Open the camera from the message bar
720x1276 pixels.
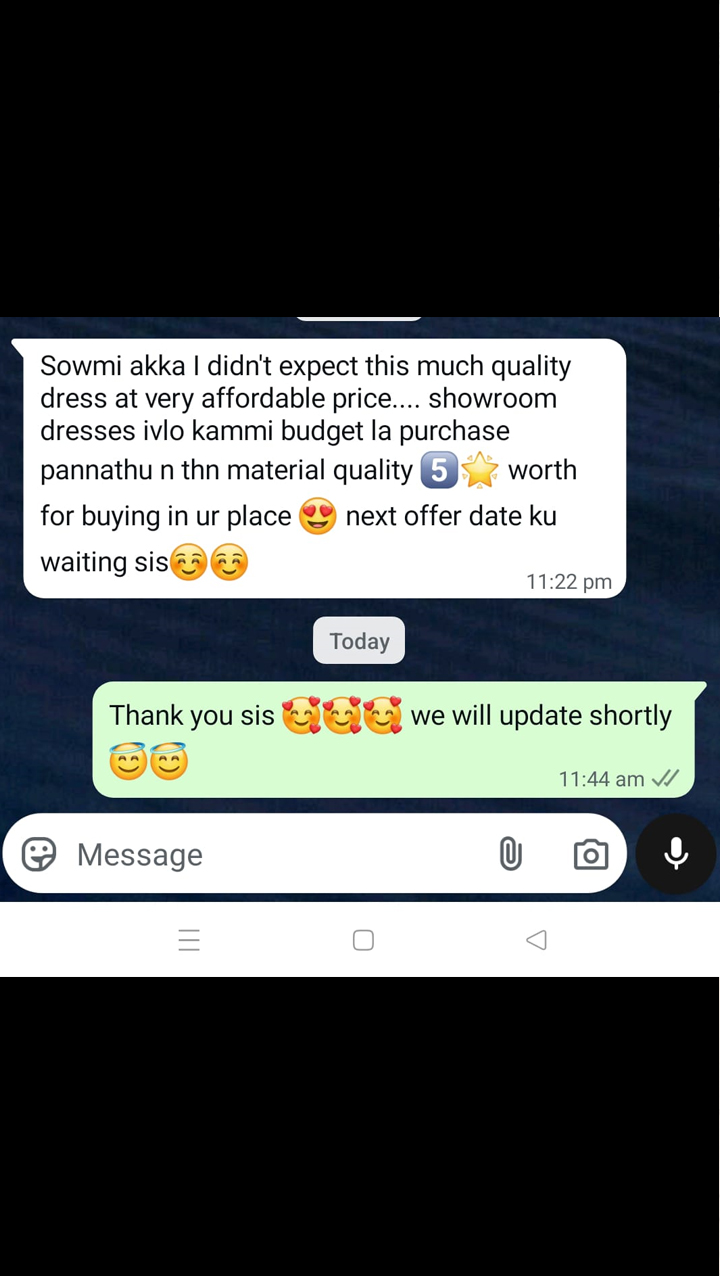point(590,854)
